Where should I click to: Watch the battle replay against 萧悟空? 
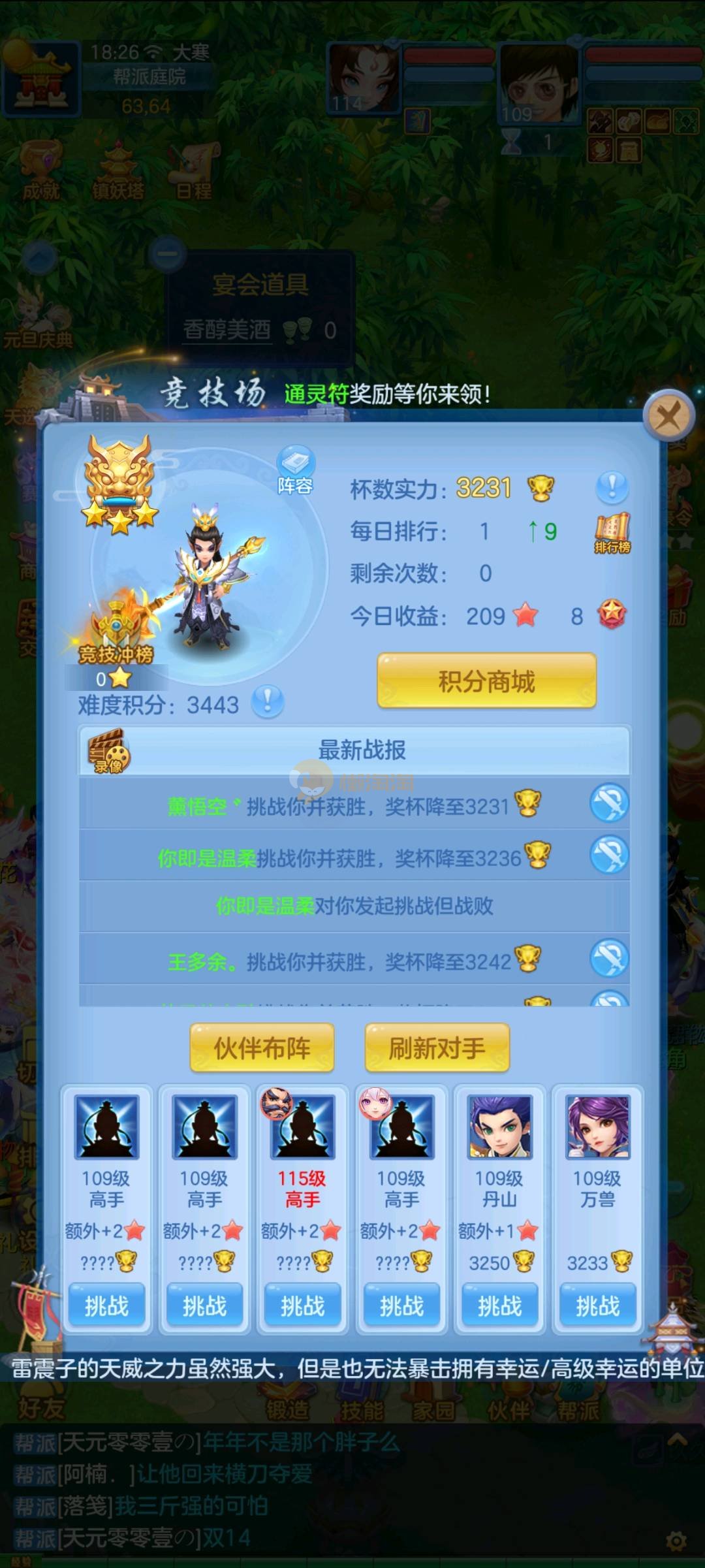(609, 803)
